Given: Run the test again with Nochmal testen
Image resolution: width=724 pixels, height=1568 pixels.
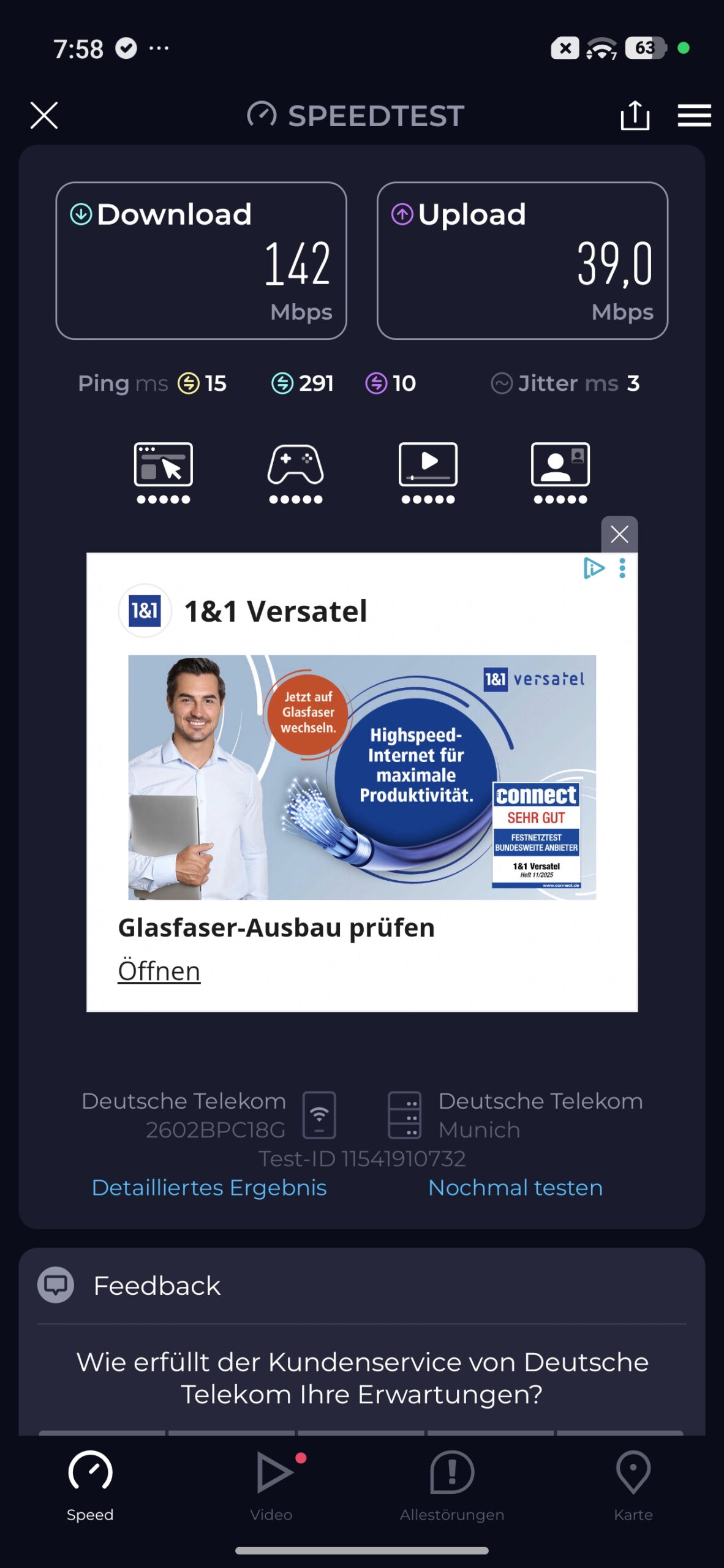Looking at the screenshot, I should click(515, 1187).
